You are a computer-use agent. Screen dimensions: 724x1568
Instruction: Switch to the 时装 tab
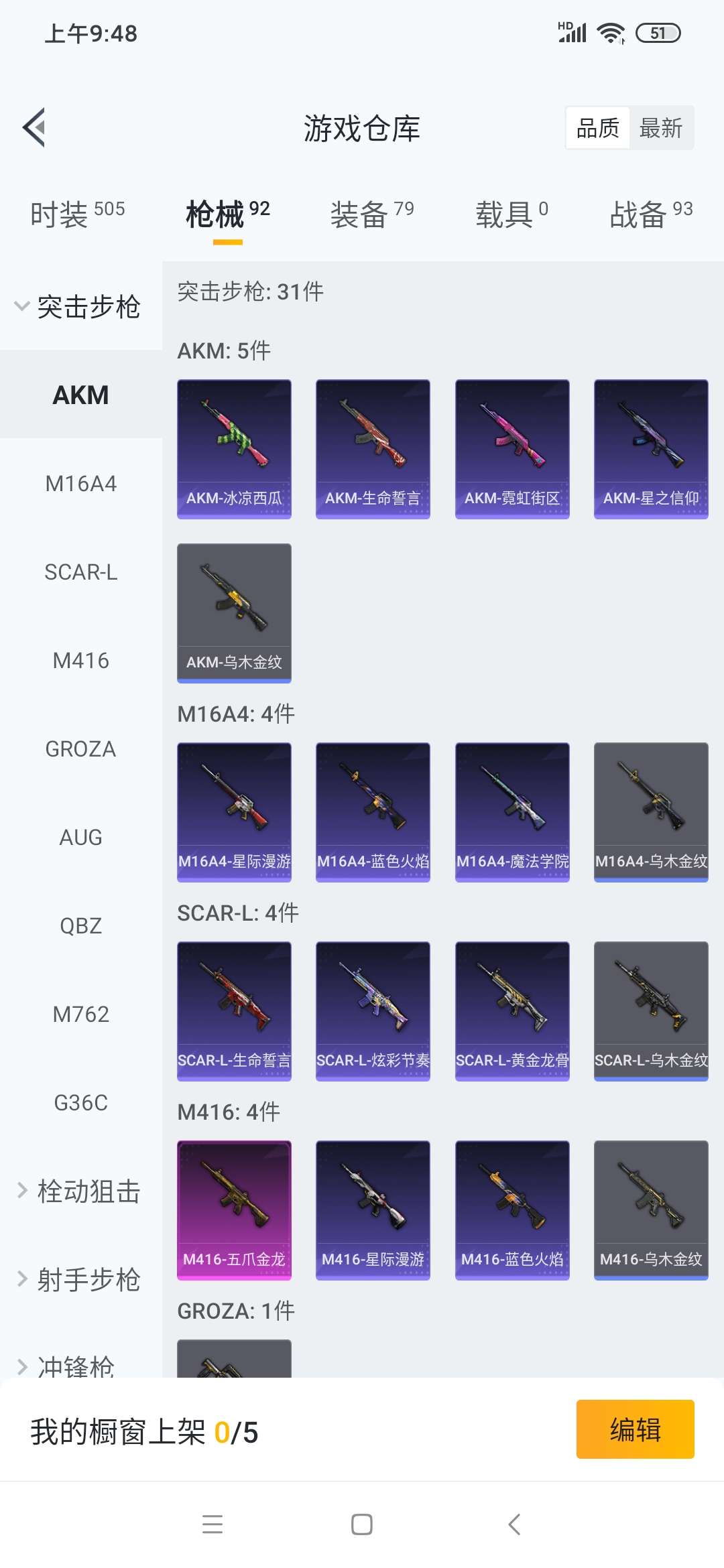[77, 214]
